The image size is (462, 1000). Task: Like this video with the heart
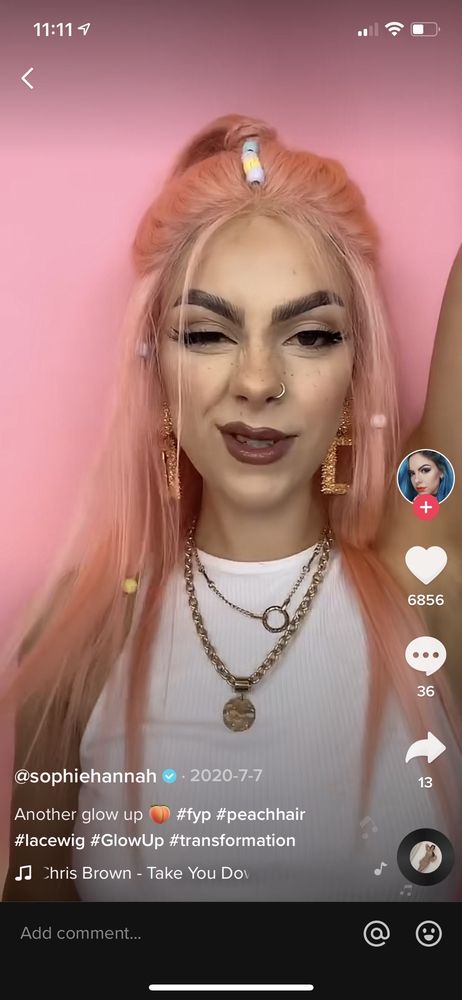[x=426, y=565]
